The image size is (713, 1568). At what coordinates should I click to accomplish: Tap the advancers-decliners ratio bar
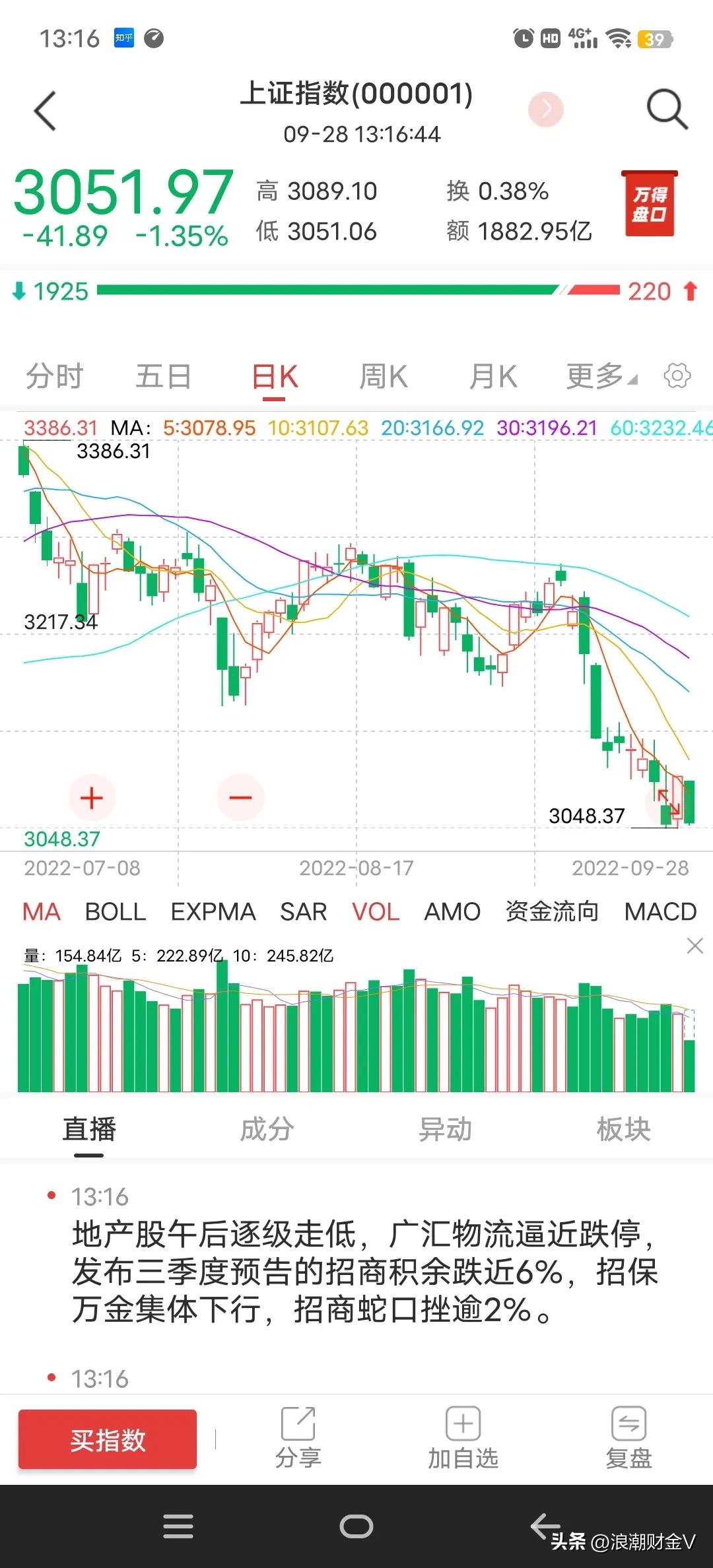point(356,290)
